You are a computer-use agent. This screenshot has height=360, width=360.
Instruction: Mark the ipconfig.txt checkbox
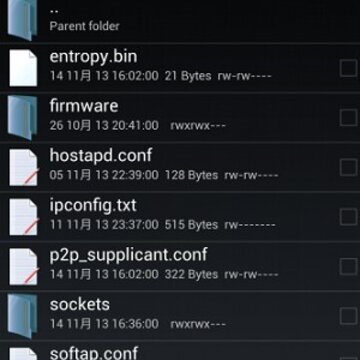point(349,217)
